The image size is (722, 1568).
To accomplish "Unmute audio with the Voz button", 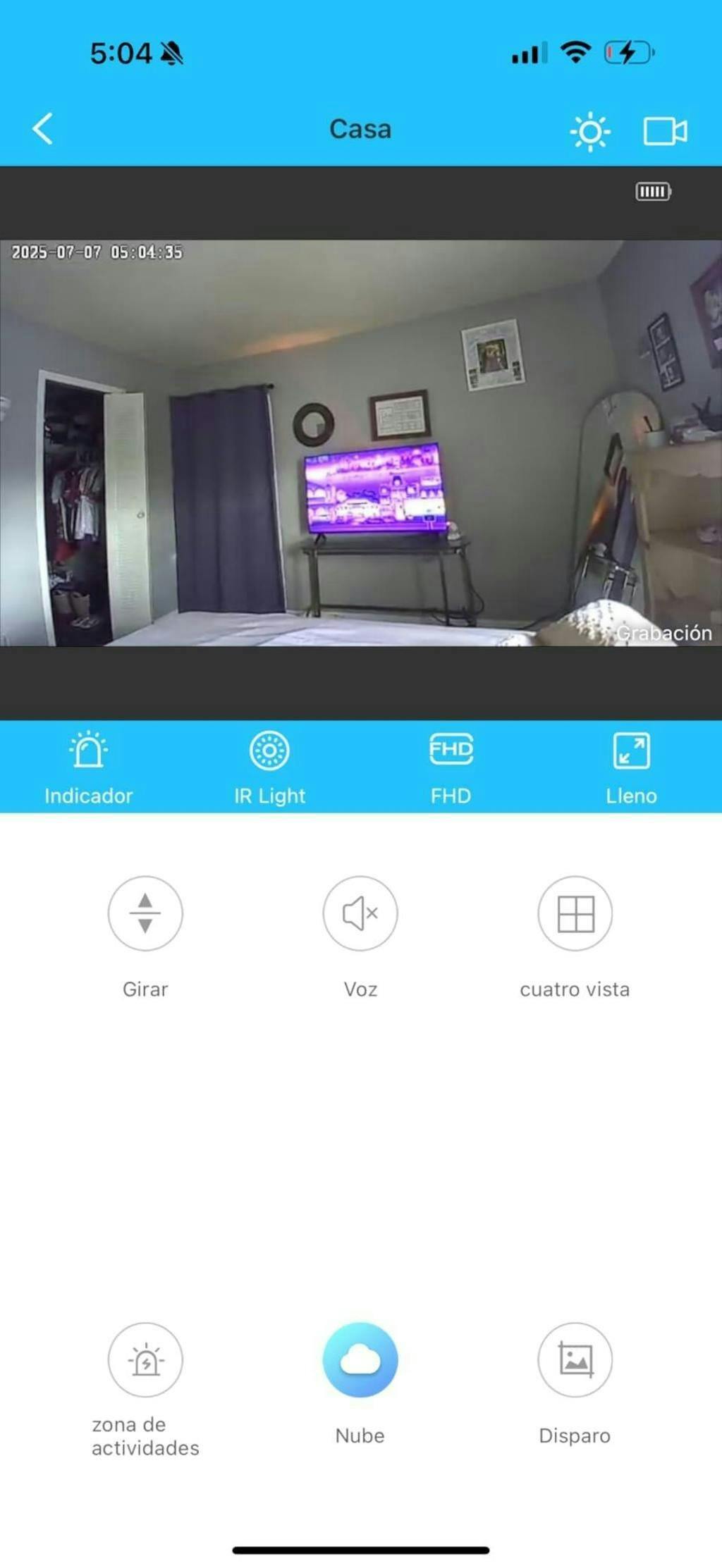I will coord(360,913).
